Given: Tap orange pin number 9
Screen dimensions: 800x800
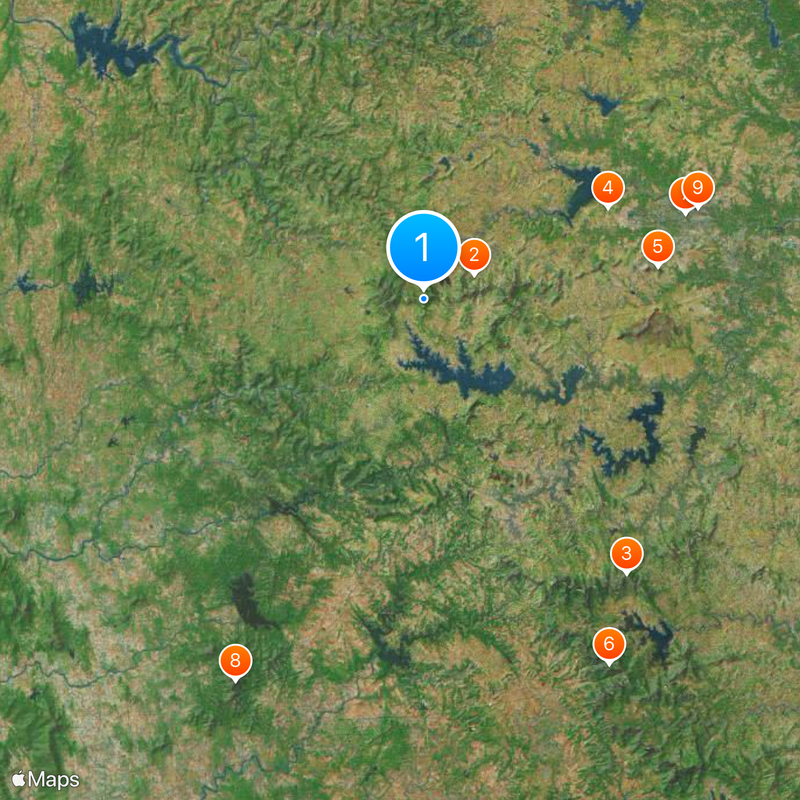Looking at the screenshot, I should (699, 187).
